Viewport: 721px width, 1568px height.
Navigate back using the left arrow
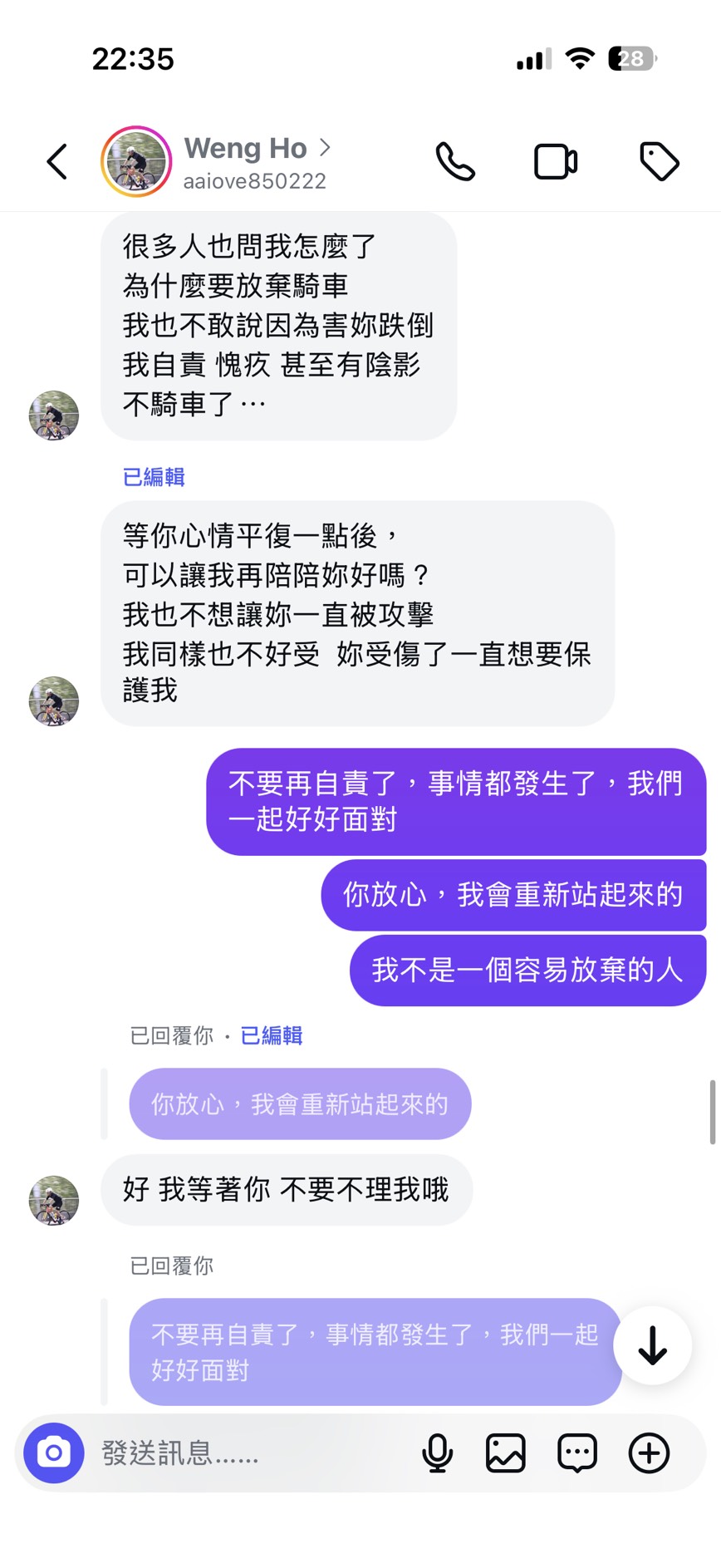[x=56, y=161]
